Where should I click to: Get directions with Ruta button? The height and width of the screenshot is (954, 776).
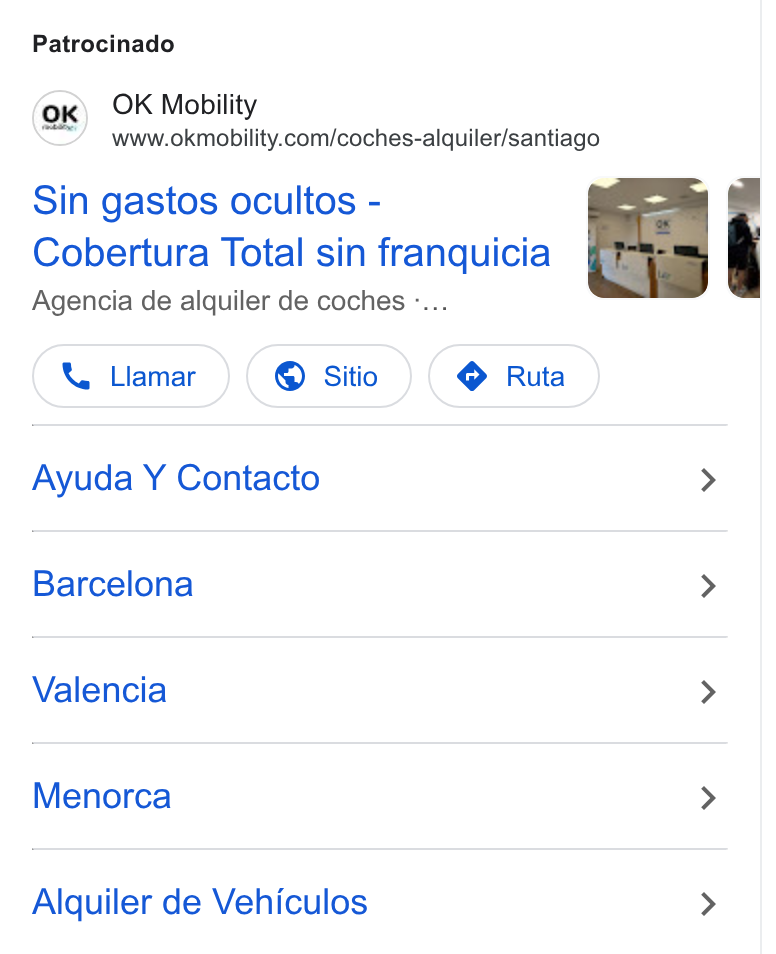point(514,376)
